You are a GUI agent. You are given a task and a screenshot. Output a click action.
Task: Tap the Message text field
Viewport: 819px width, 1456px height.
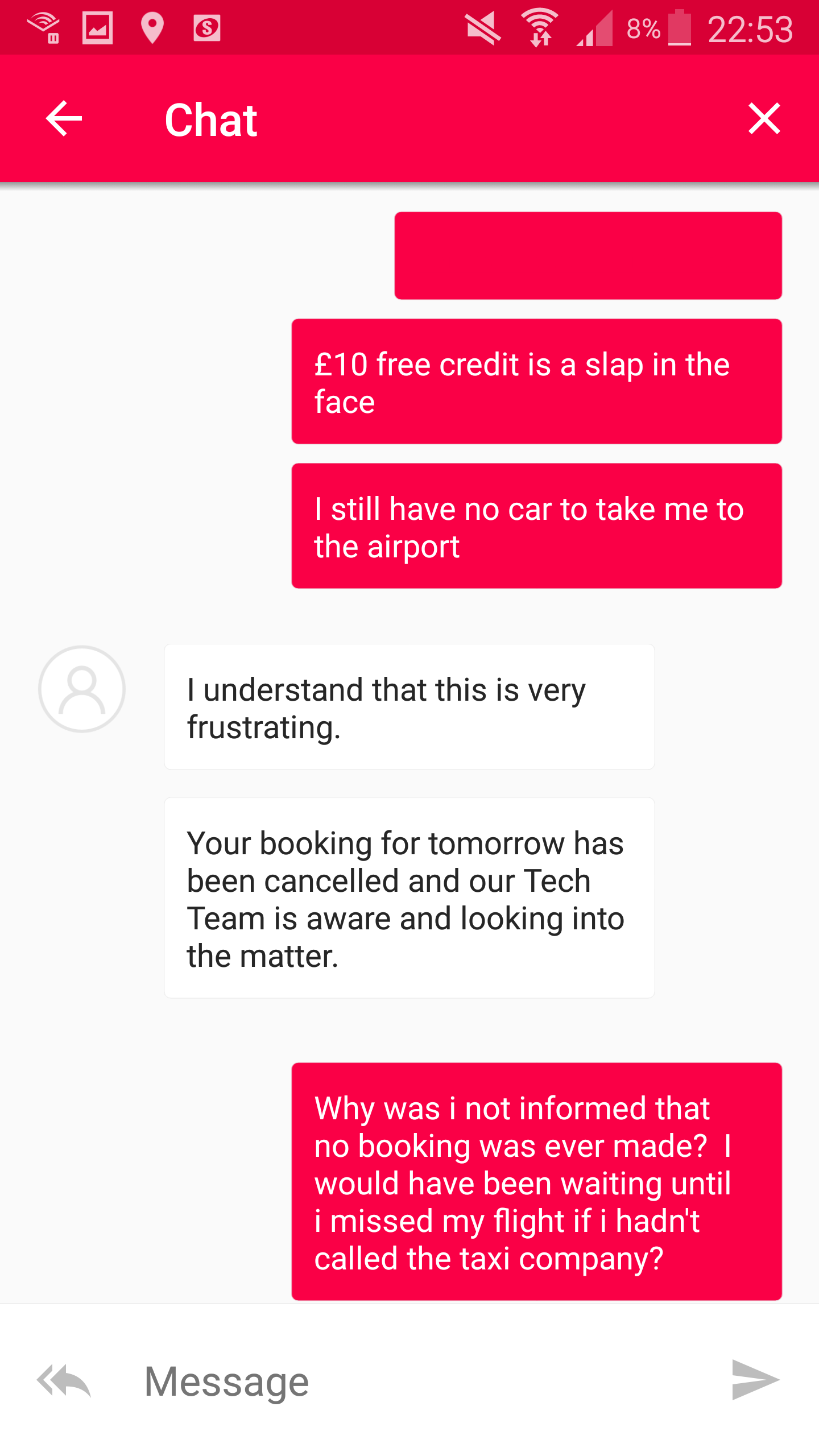point(421,1381)
